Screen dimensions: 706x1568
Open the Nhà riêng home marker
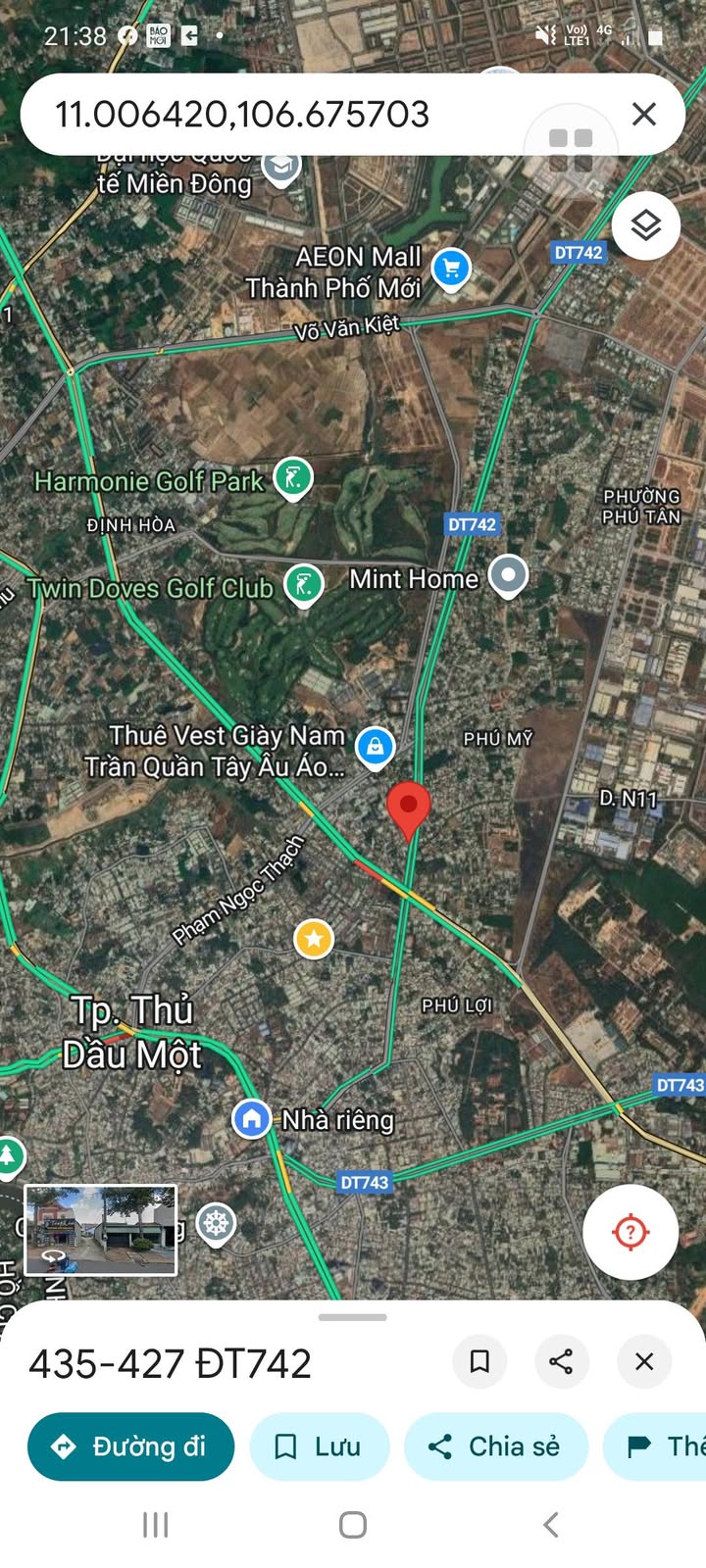pos(252,1117)
